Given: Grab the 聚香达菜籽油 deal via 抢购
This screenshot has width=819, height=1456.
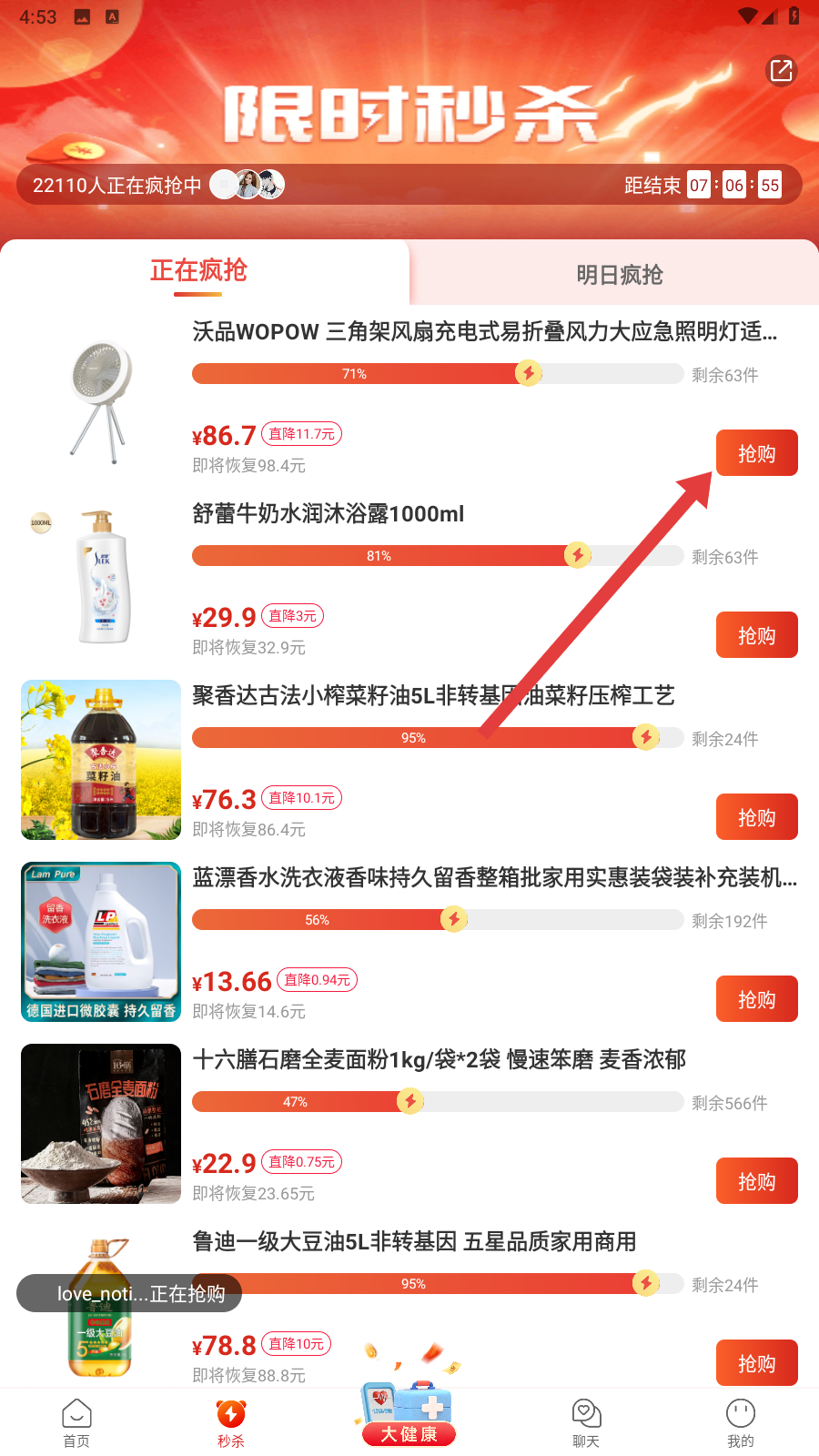Looking at the screenshot, I should pos(756,817).
